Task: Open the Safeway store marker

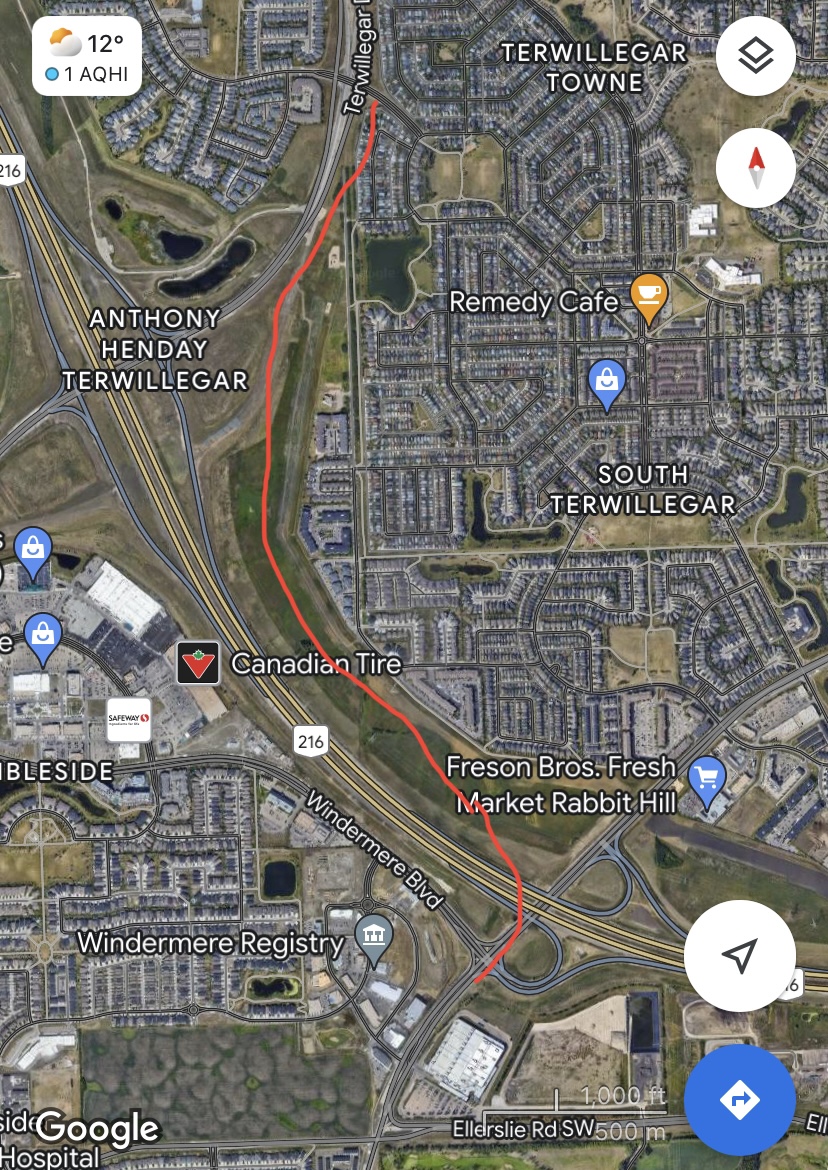Action: (129, 719)
